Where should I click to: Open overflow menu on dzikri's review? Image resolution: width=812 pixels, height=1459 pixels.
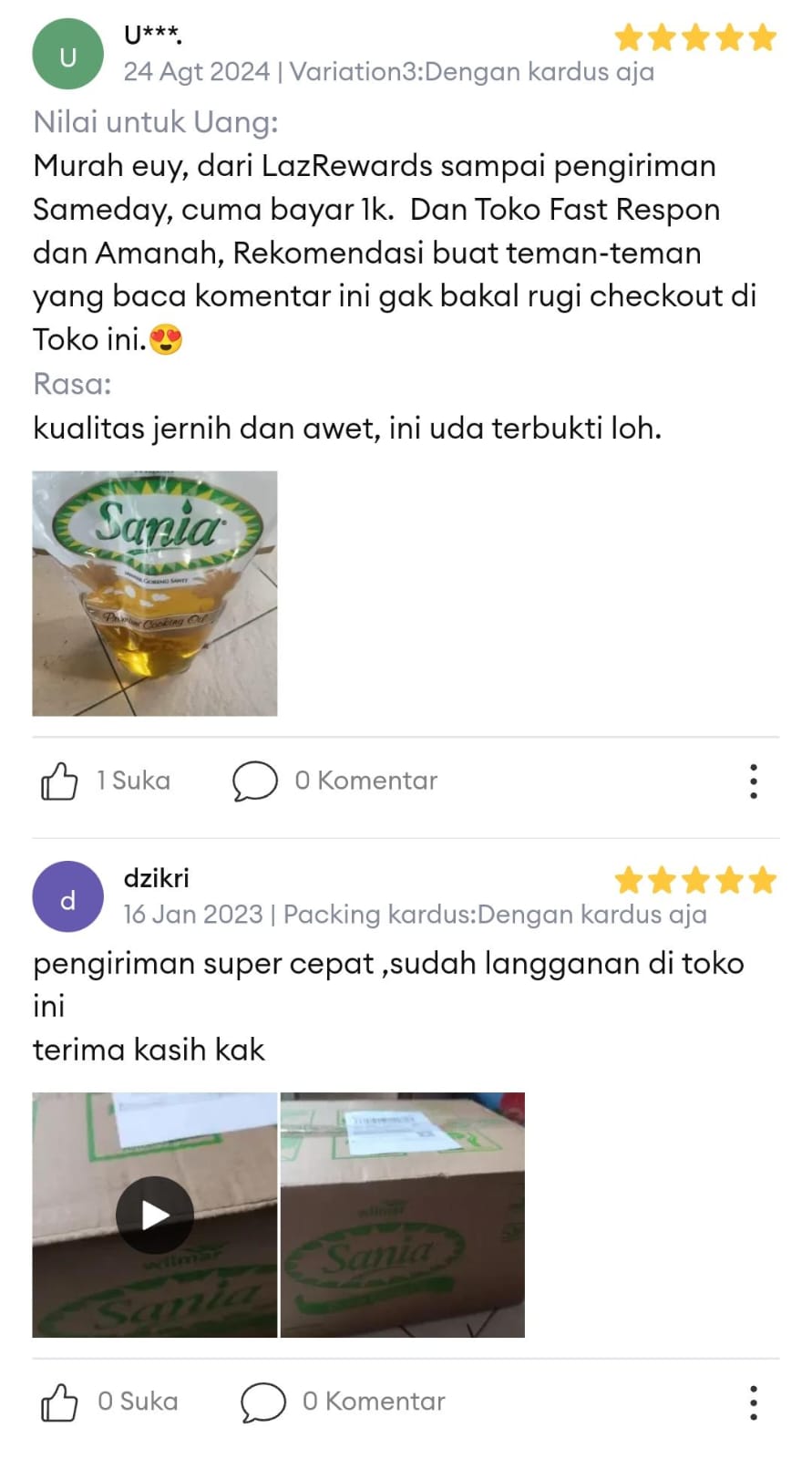[753, 1402]
